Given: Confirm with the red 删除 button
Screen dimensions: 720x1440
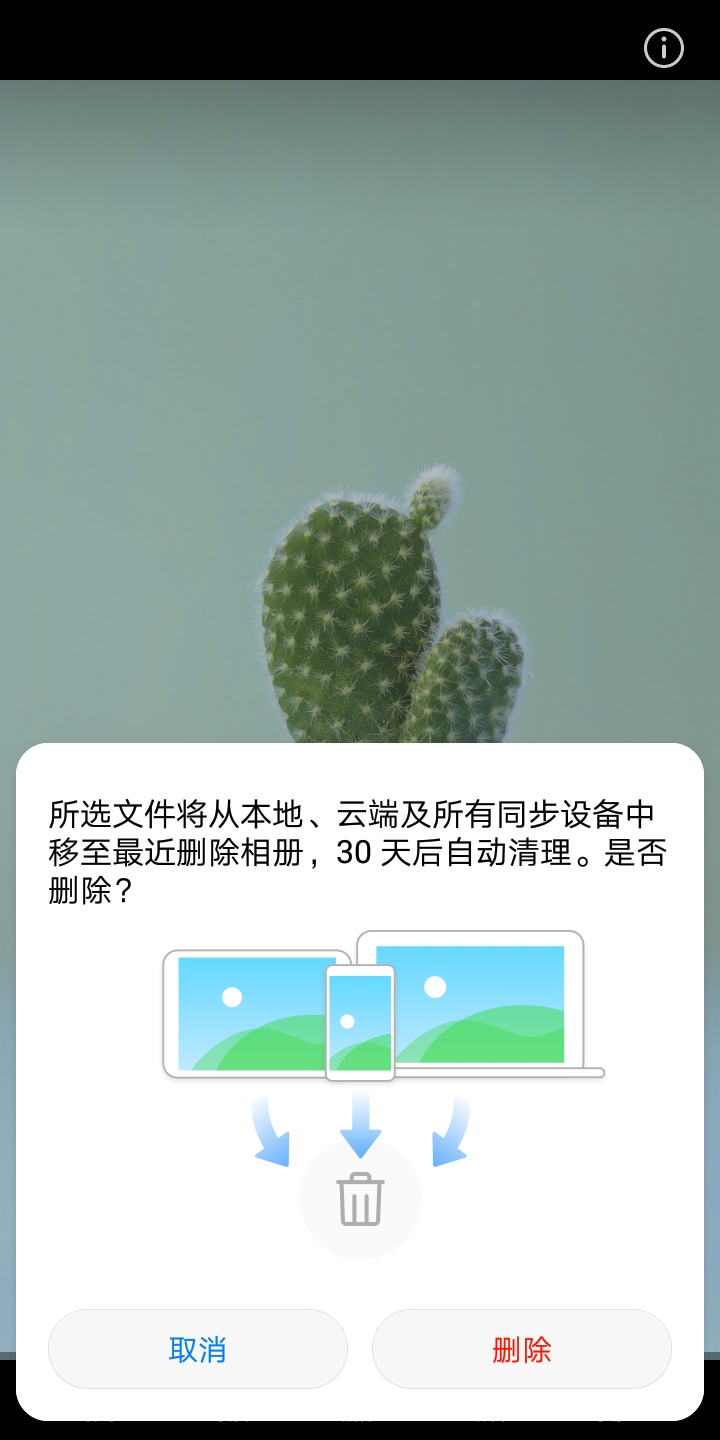Looking at the screenshot, I should click(522, 1349).
